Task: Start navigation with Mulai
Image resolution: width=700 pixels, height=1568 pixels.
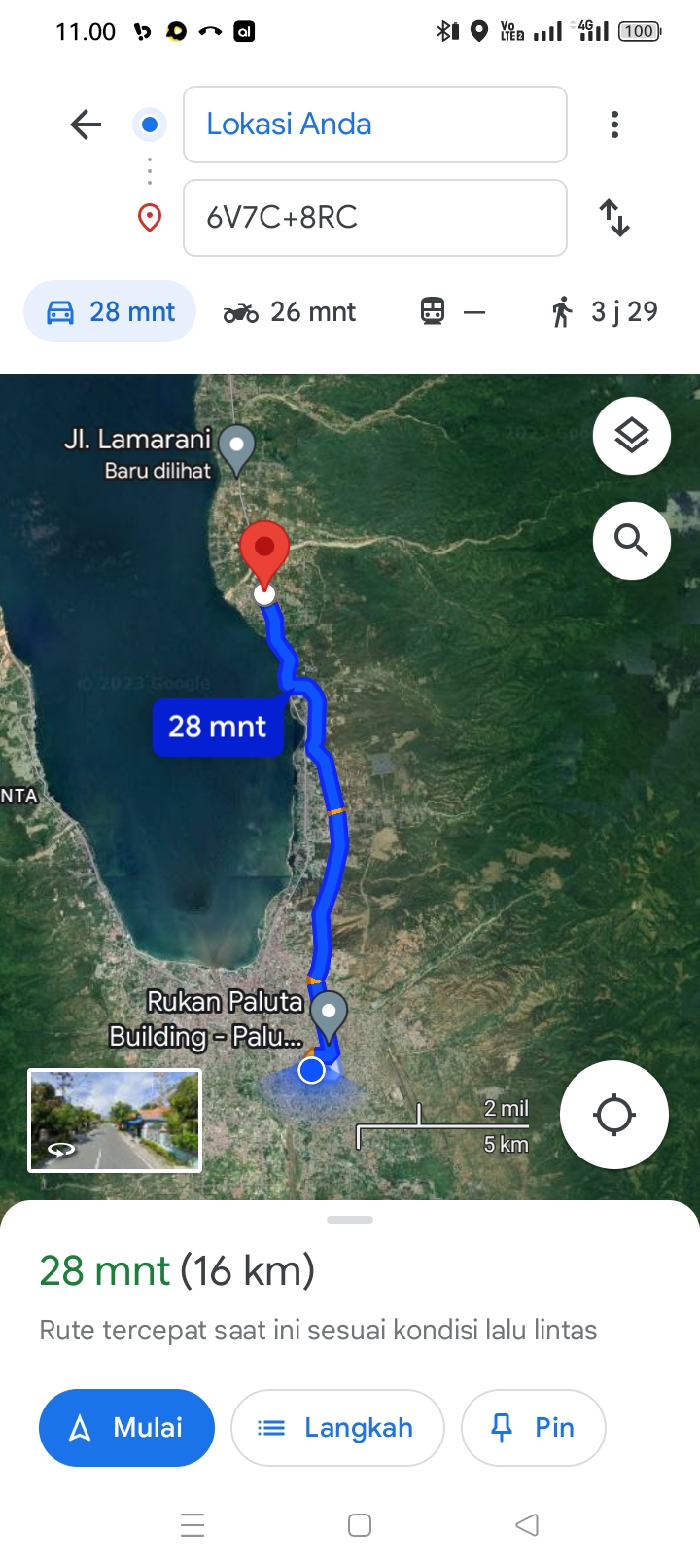Action: tap(126, 1428)
